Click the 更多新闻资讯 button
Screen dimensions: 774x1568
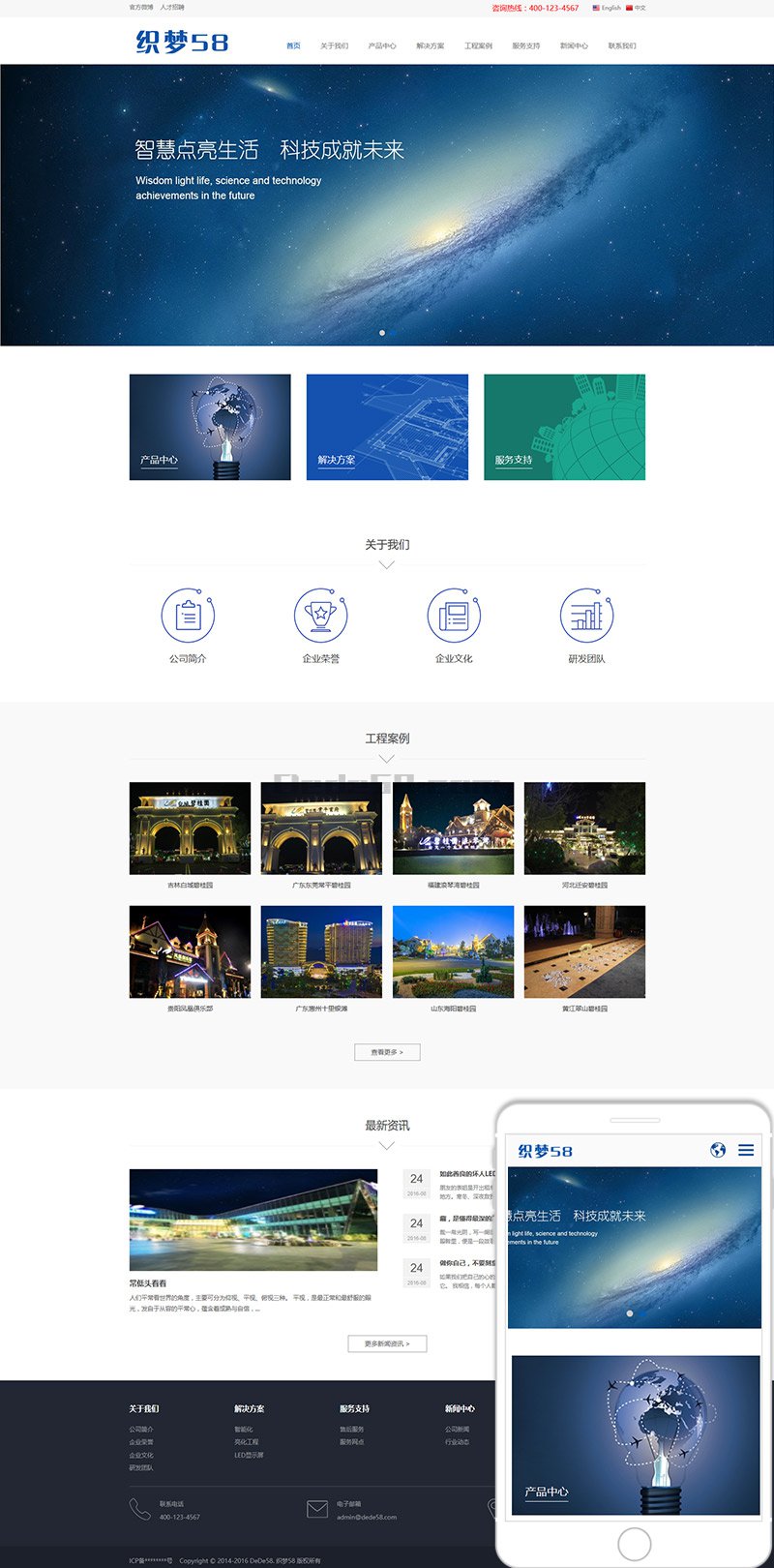(x=385, y=1343)
